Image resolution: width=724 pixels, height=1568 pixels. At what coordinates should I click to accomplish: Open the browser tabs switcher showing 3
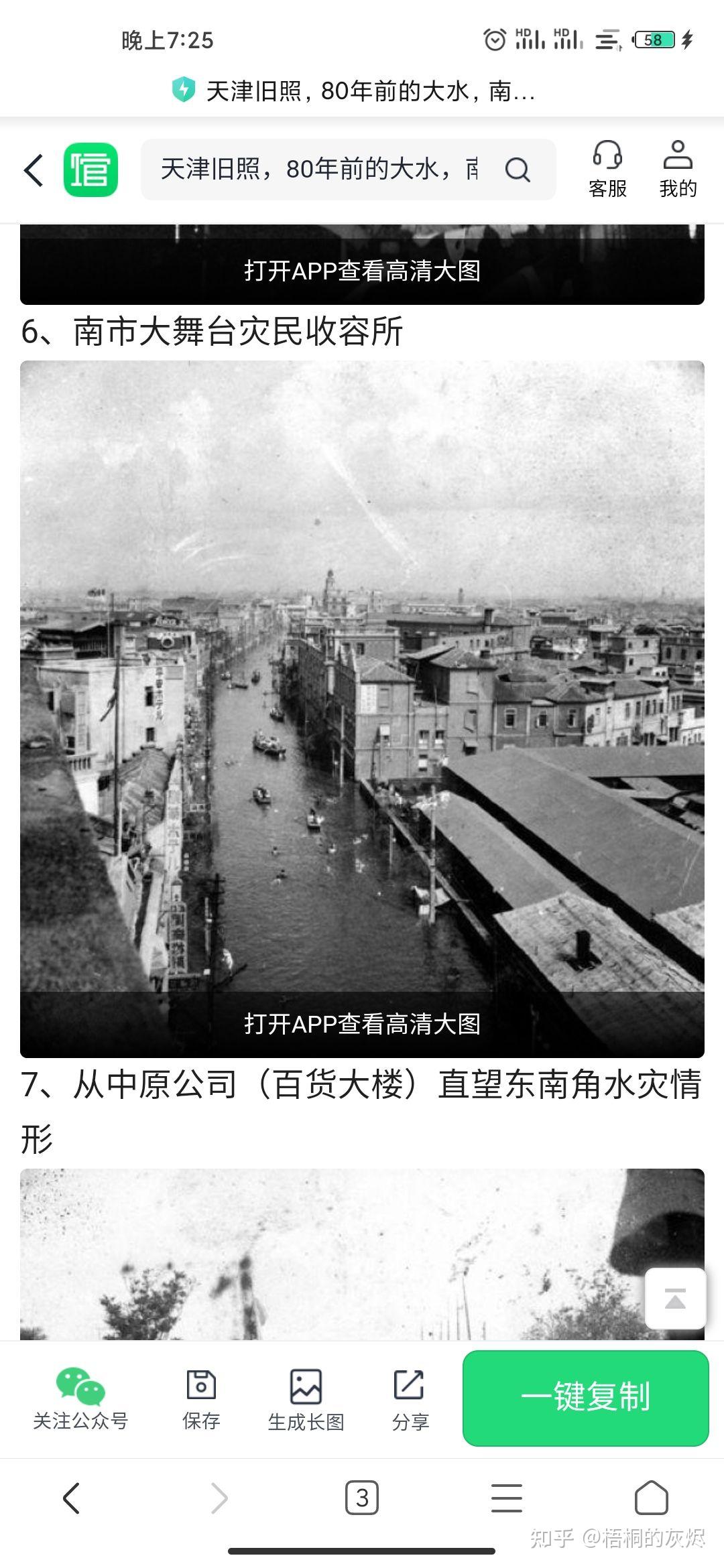pyautogui.click(x=362, y=1498)
